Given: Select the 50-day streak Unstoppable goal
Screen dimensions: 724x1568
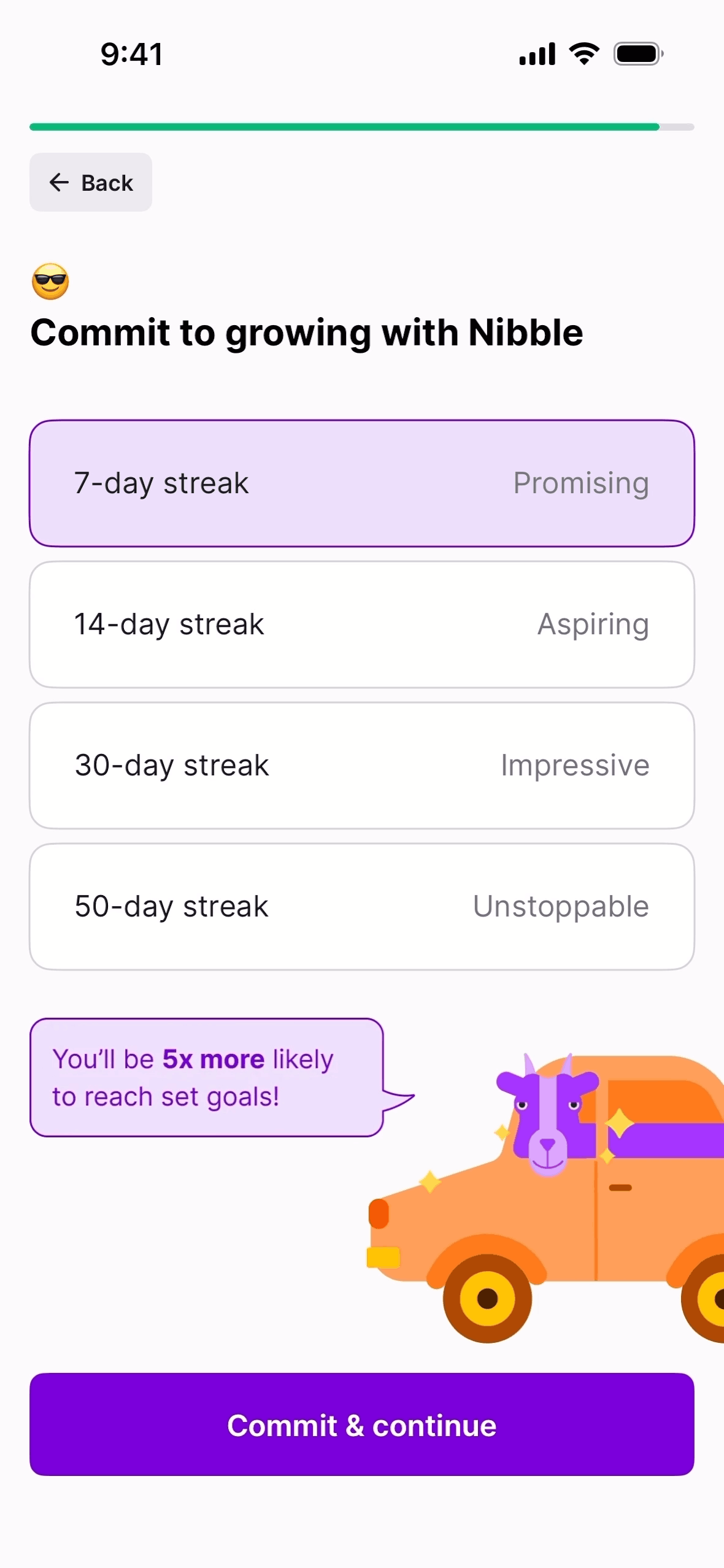Looking at the screenshot, I should (361, 907).
